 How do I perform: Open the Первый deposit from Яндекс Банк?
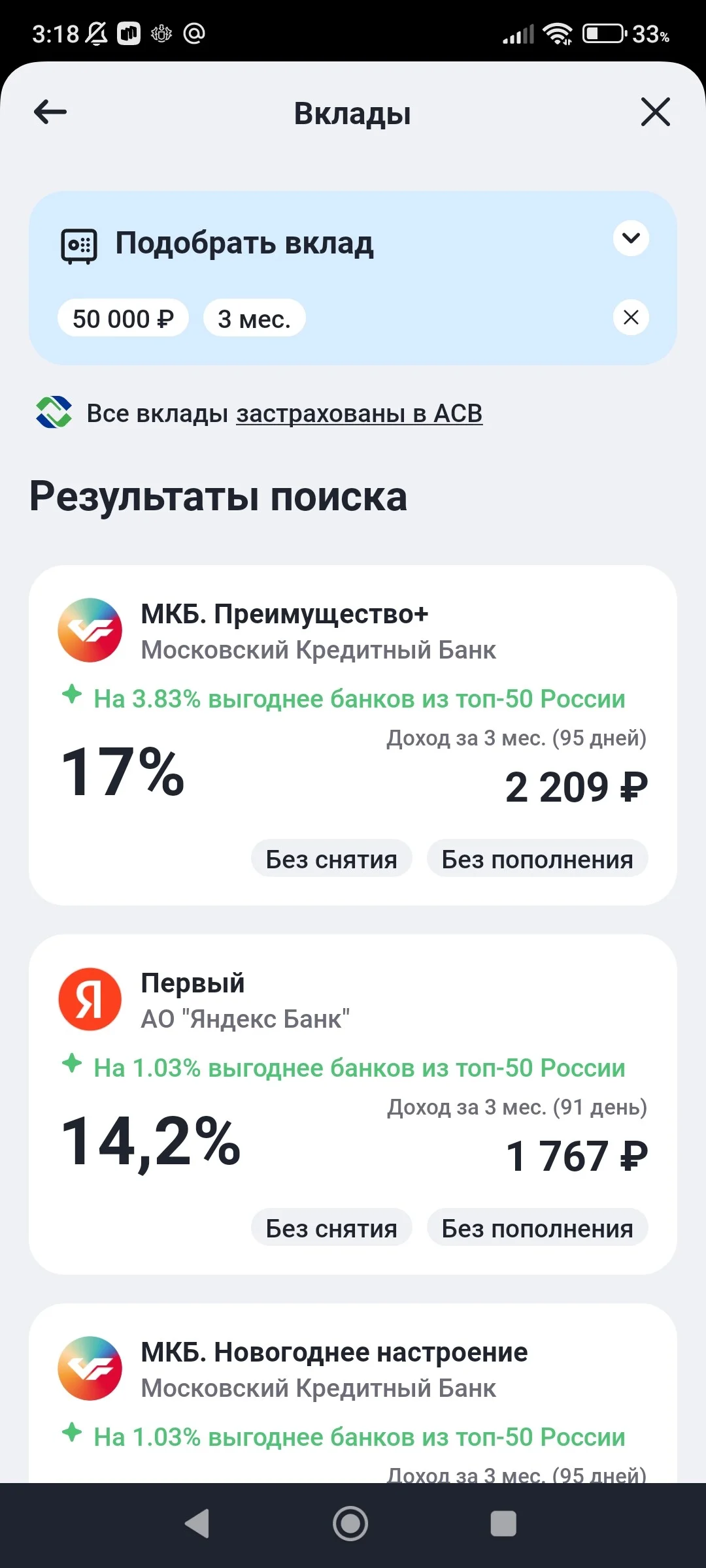coord(353,1104)
